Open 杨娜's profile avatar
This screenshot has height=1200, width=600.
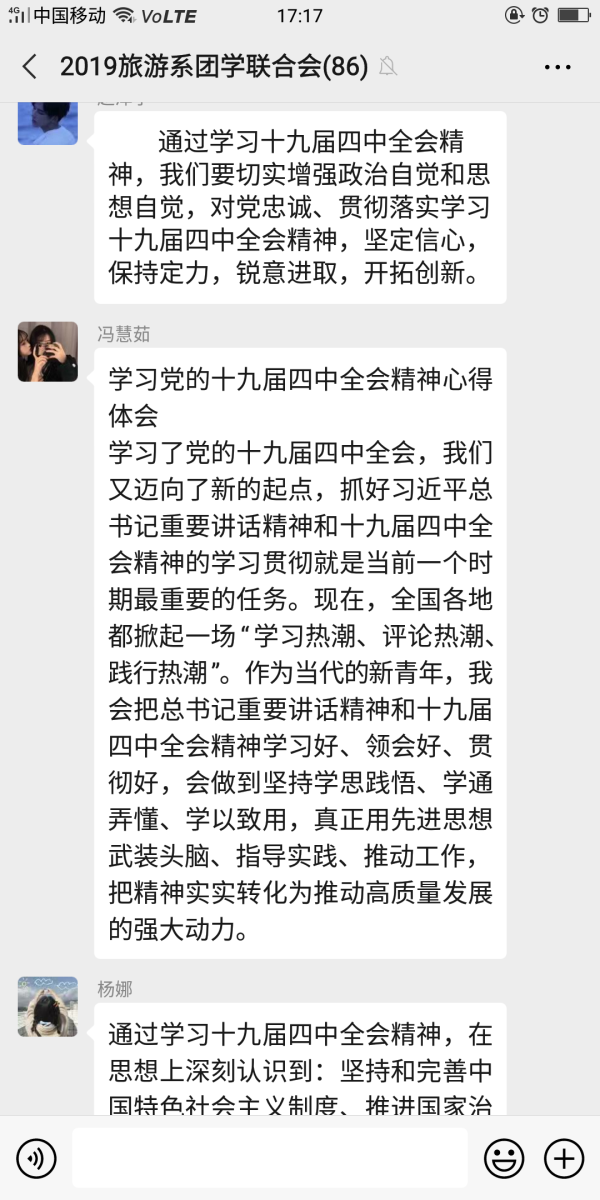click(x=48, y=1006)
